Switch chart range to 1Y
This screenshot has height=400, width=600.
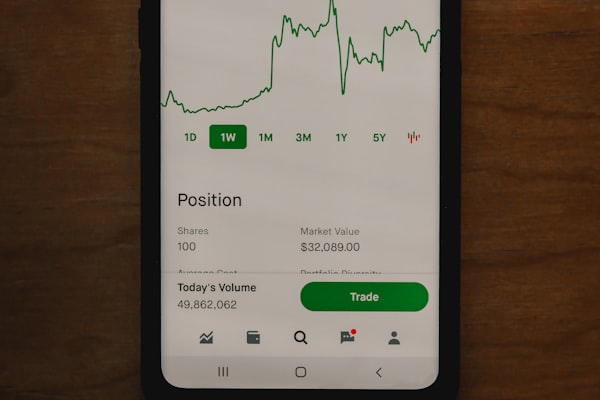tap(341, 138)
